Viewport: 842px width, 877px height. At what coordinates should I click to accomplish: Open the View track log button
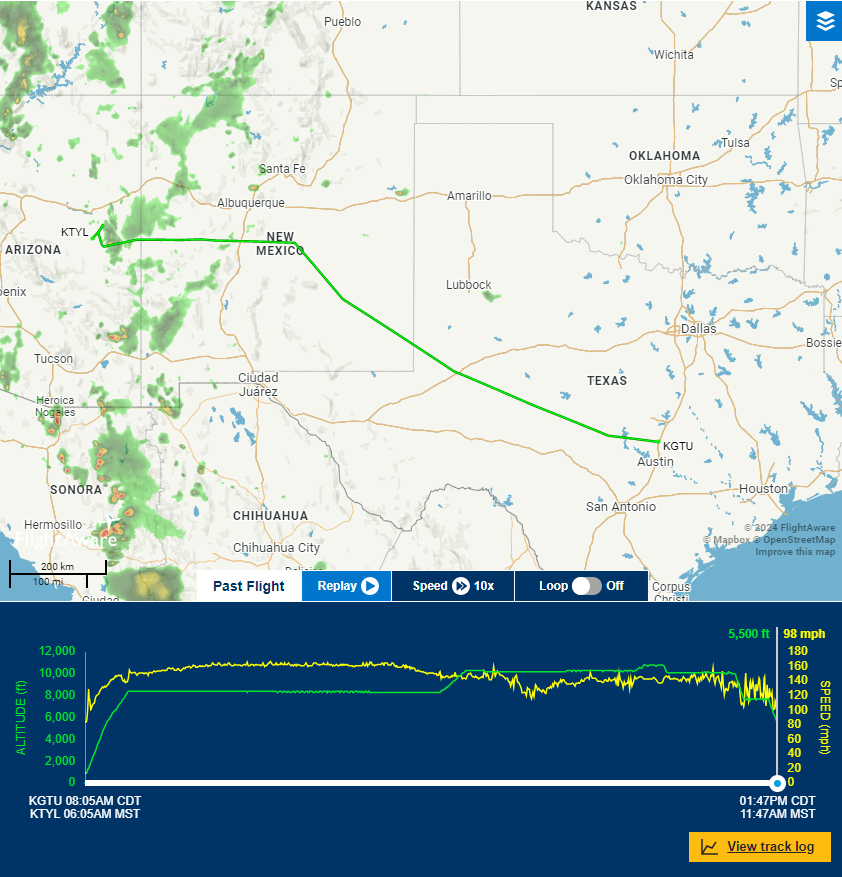point(760,846)
